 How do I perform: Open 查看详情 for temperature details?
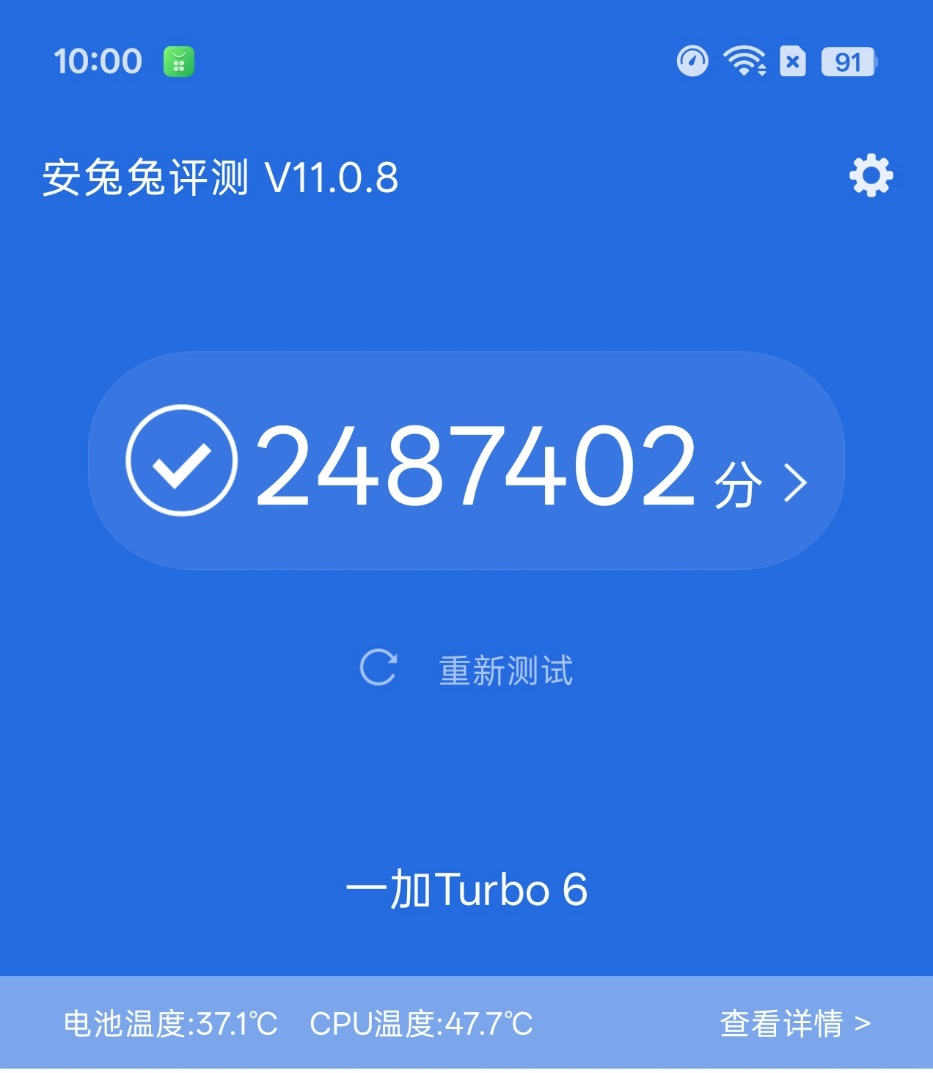tap(795, 1024)
